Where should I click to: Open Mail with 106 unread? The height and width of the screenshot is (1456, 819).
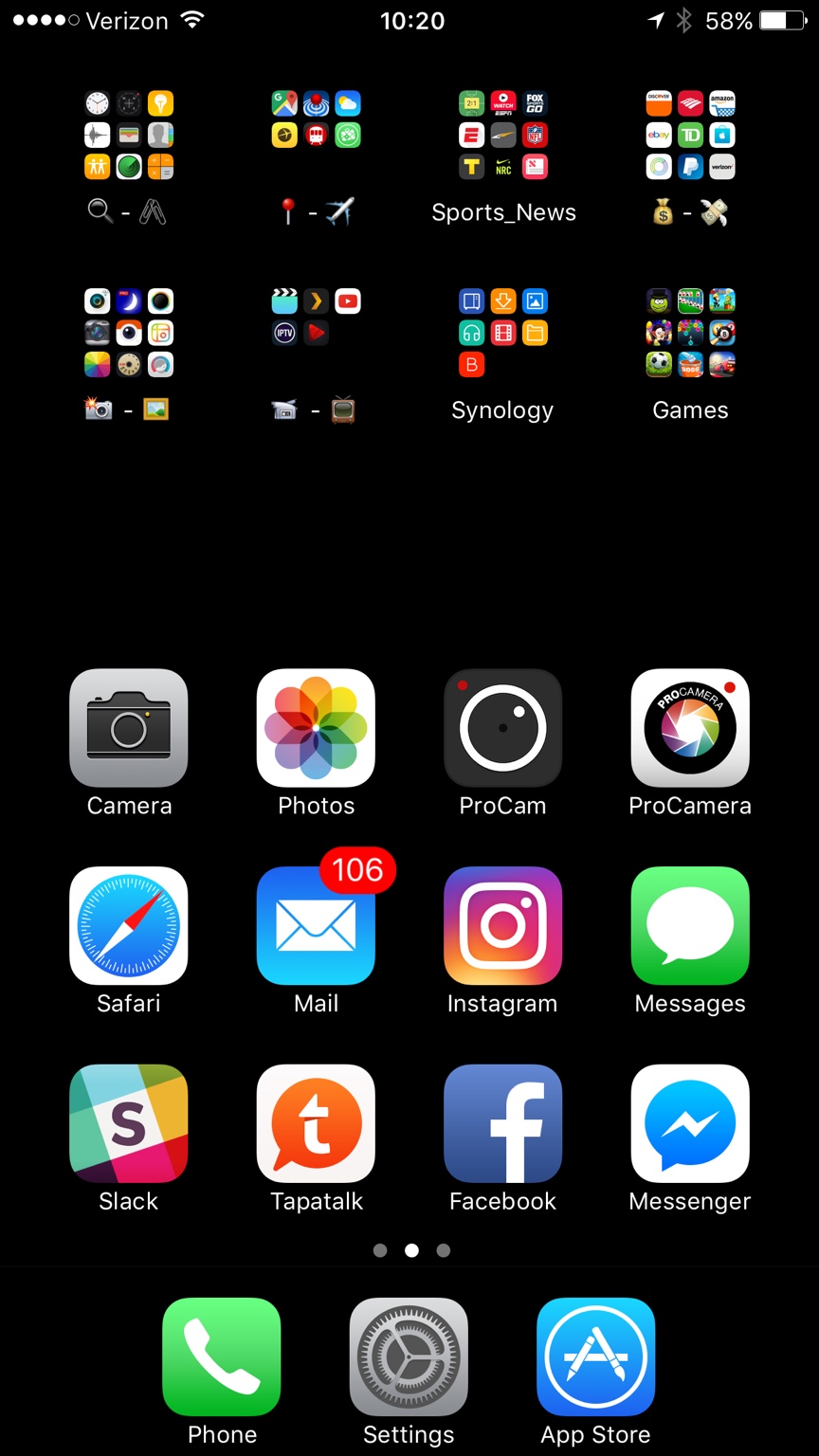tap(316, 926)
